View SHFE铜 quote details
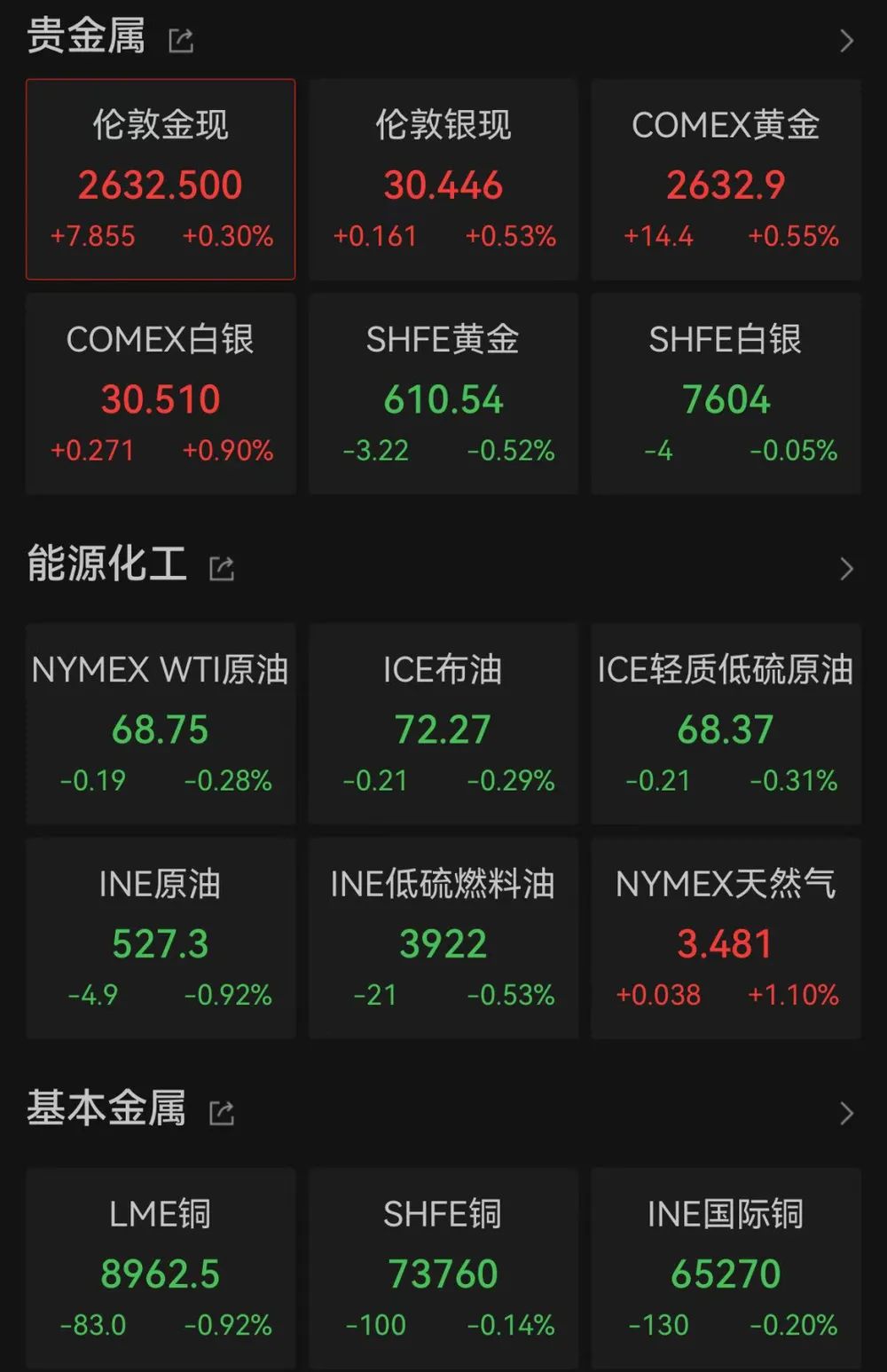The width and height of the screenshot is (887, 1372). [443, 1267]
